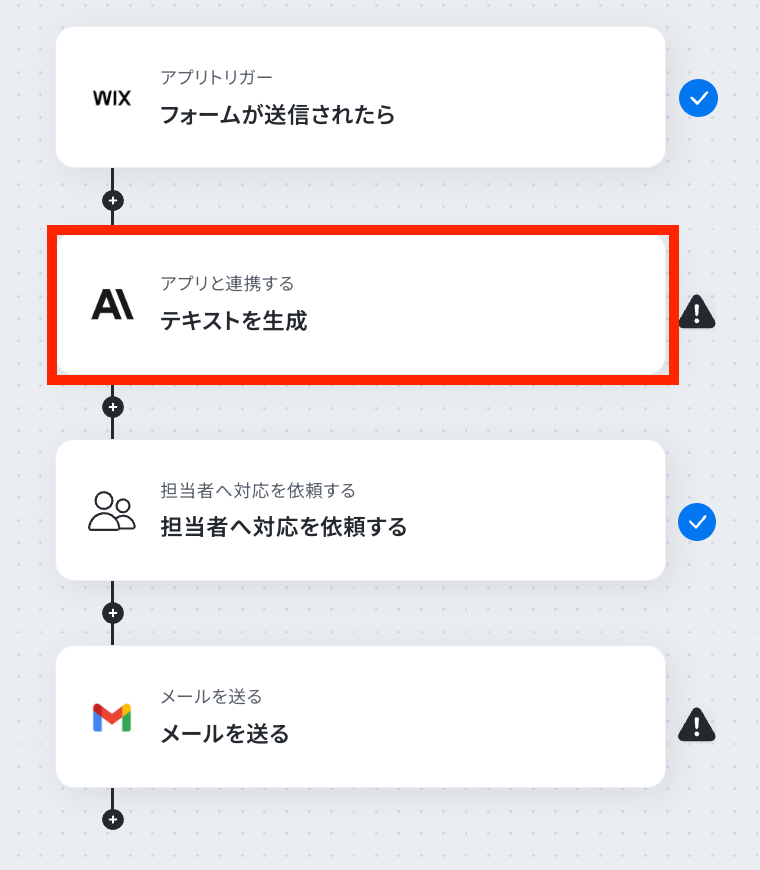Add a step below 担当者へ対応を依頼する card
Screen dimensions: 760x870
point(113,612)
